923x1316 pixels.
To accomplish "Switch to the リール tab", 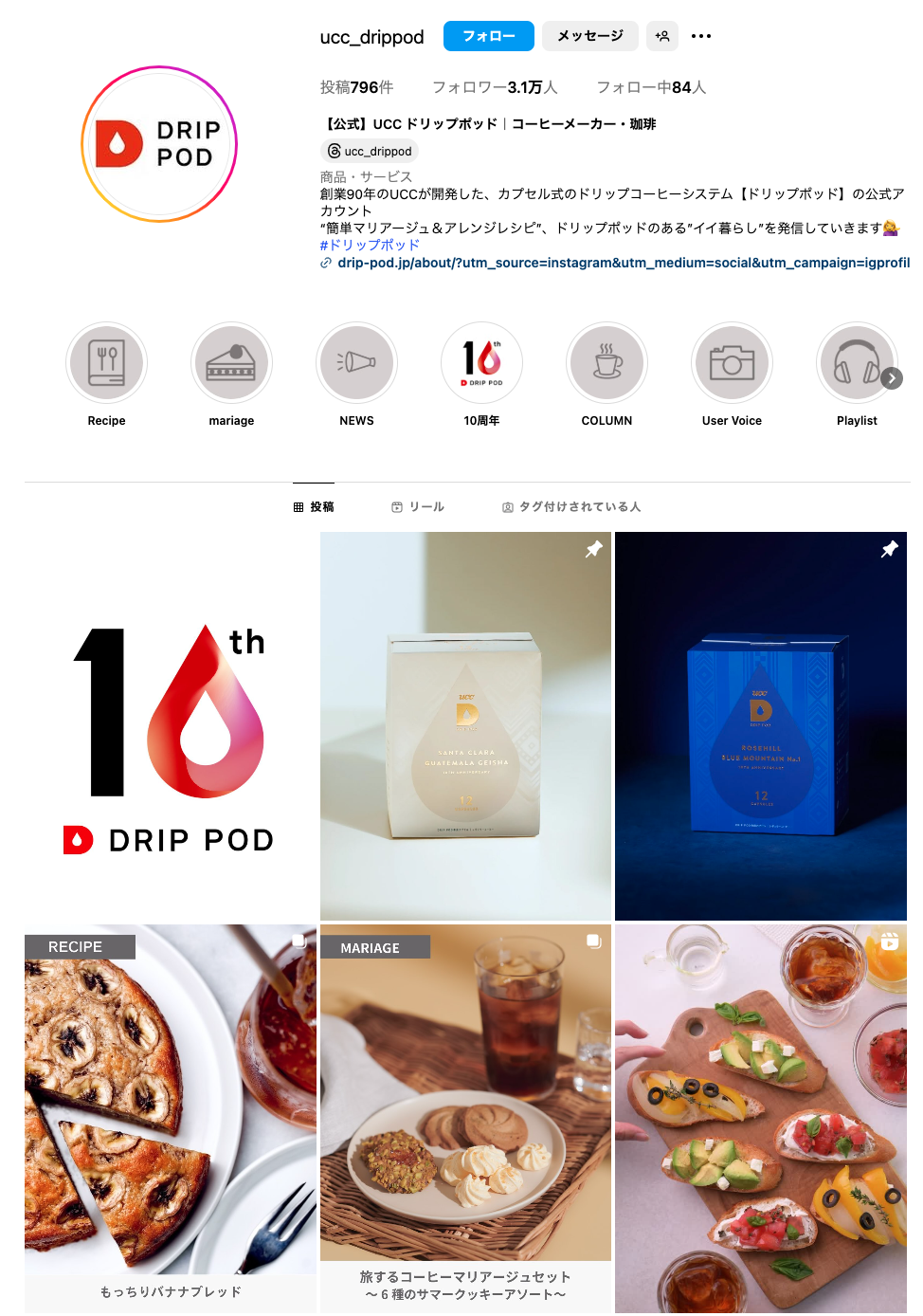I will click(418, 507).
